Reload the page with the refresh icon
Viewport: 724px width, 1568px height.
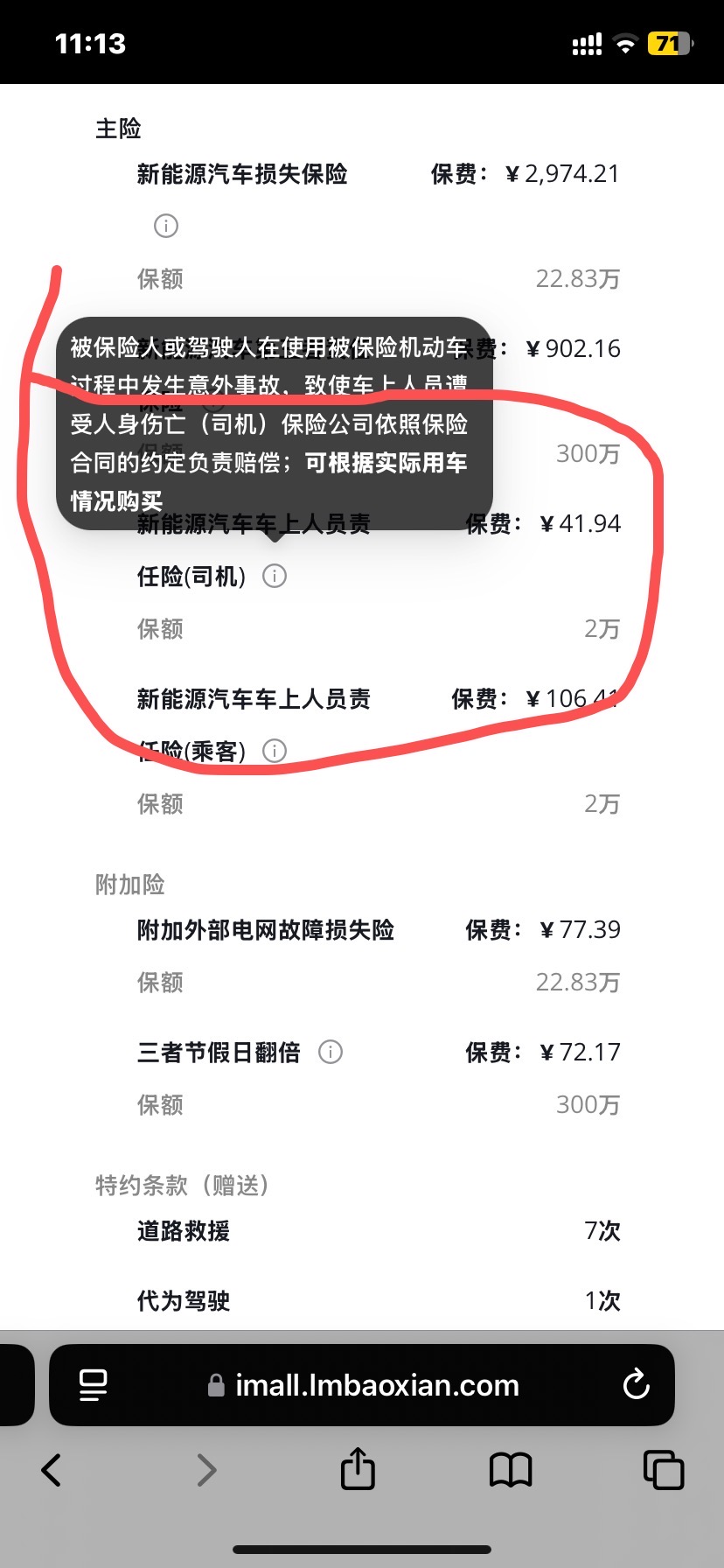pos(637,1385)
